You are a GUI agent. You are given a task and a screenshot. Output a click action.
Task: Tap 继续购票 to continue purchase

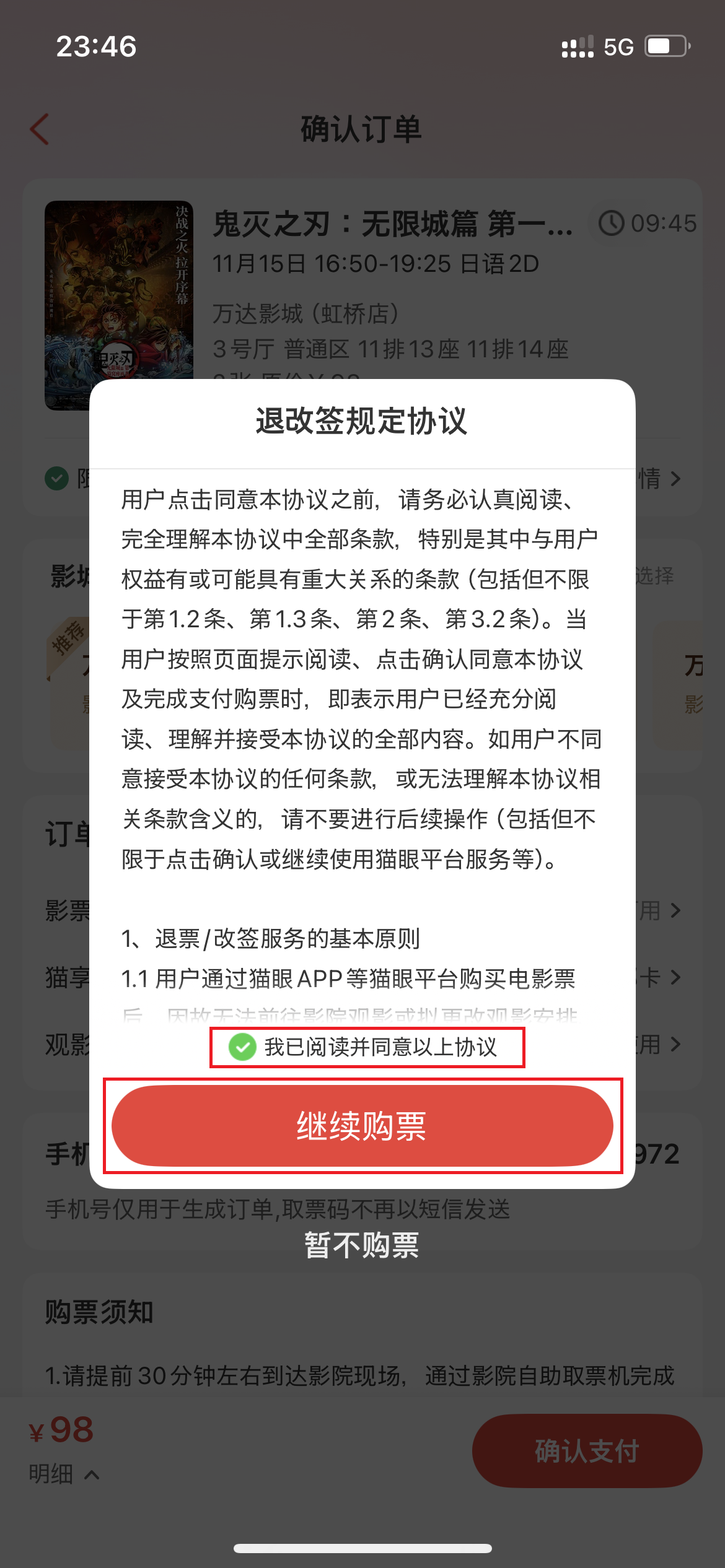[x=362, y=1126]
